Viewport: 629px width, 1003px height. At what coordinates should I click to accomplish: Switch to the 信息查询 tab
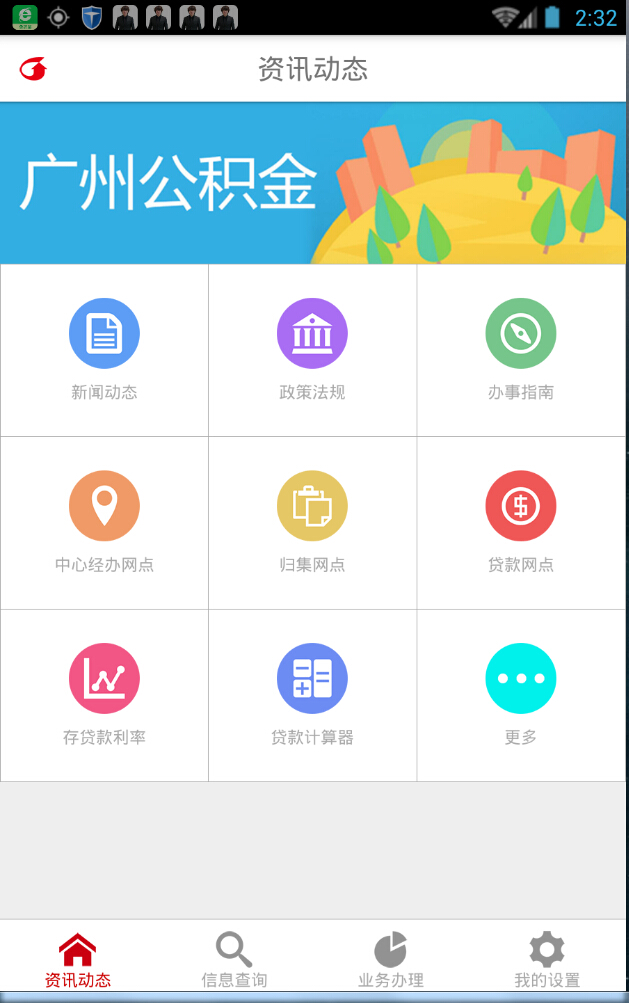pos(234,960)
